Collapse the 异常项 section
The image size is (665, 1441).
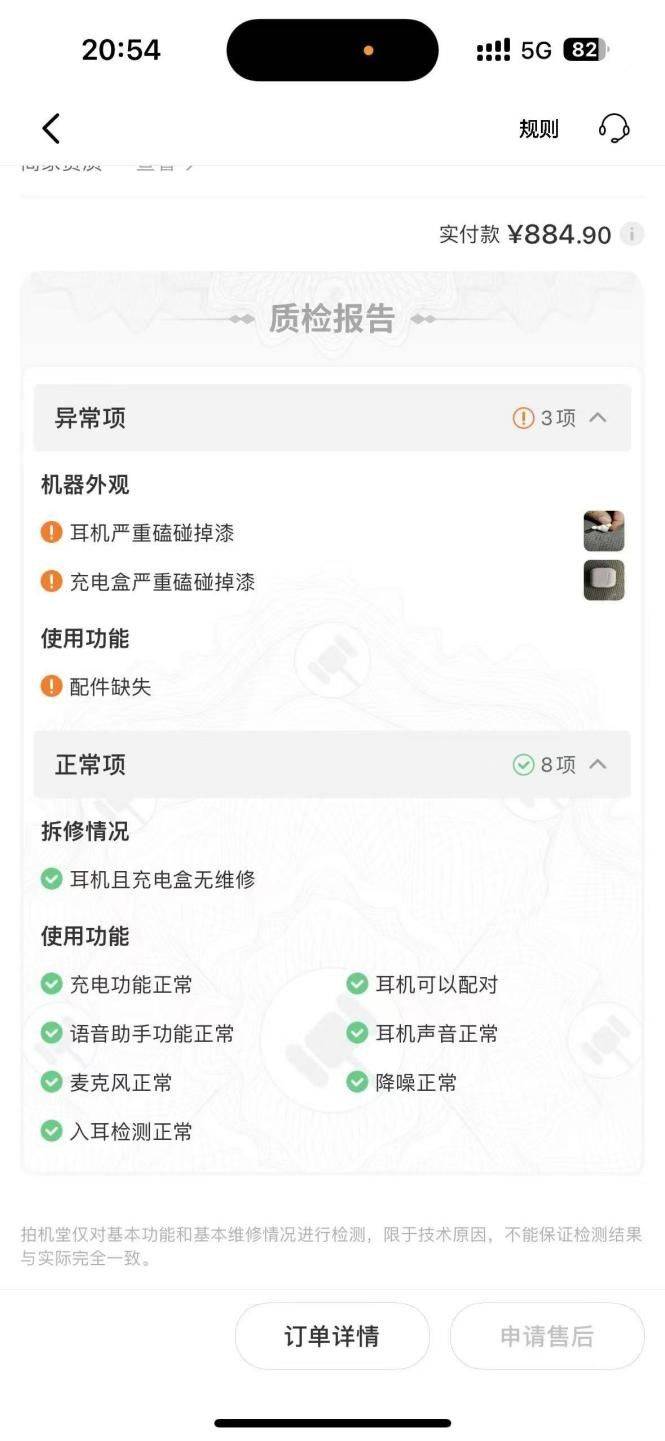[598, 418]
